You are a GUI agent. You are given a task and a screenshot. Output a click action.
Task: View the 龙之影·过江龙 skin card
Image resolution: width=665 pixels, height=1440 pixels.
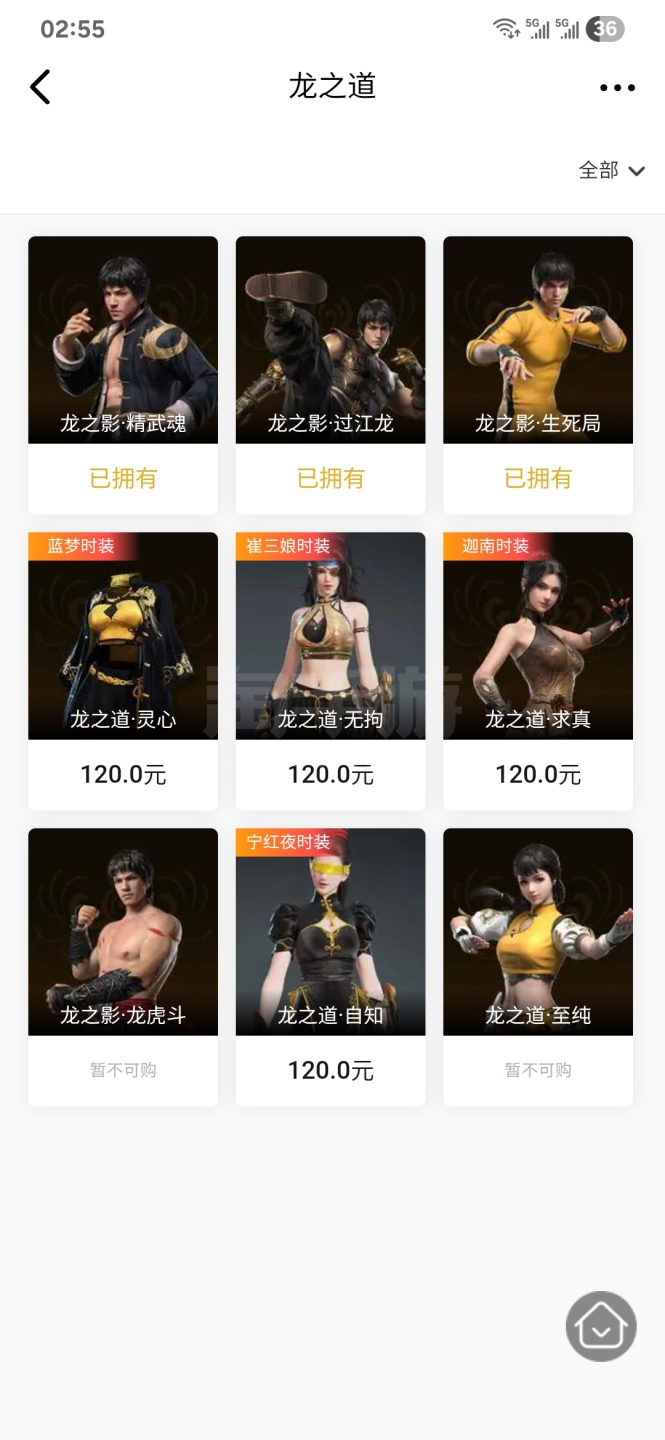point(330,340)
